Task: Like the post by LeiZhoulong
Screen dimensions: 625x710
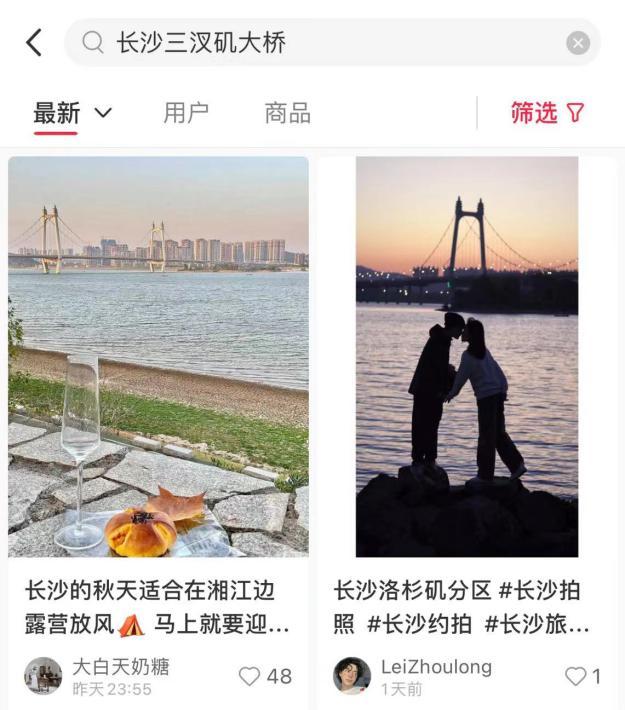Action: coord(576,676)
